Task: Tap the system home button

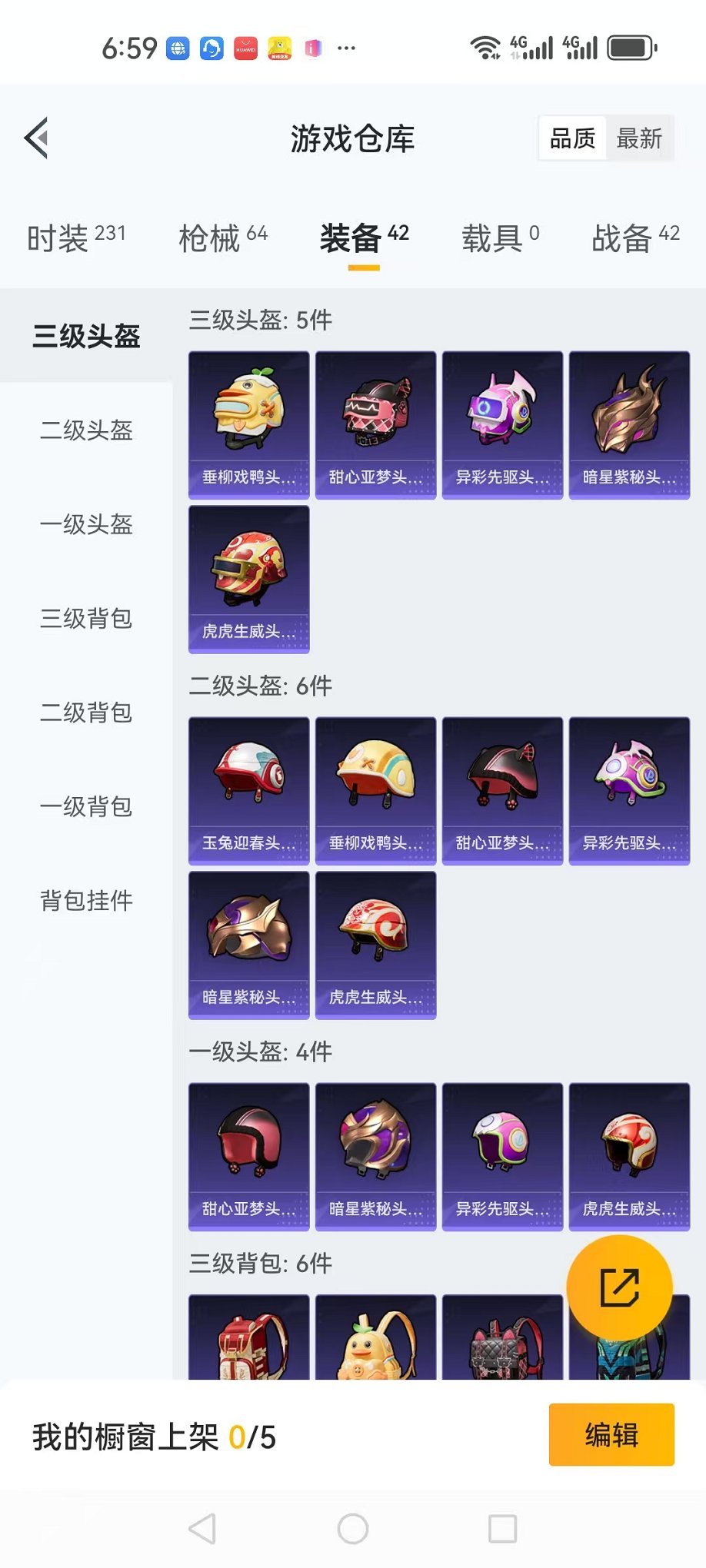Action: click(x=353, y=1529)
